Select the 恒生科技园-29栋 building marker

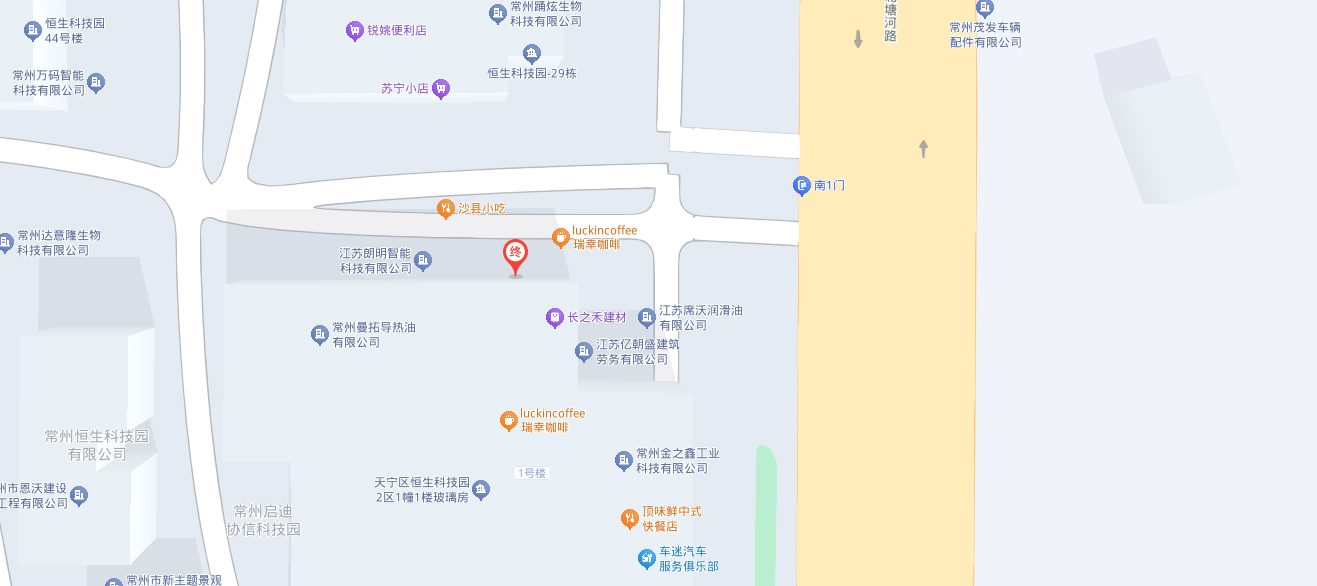(x=532, y=53)
